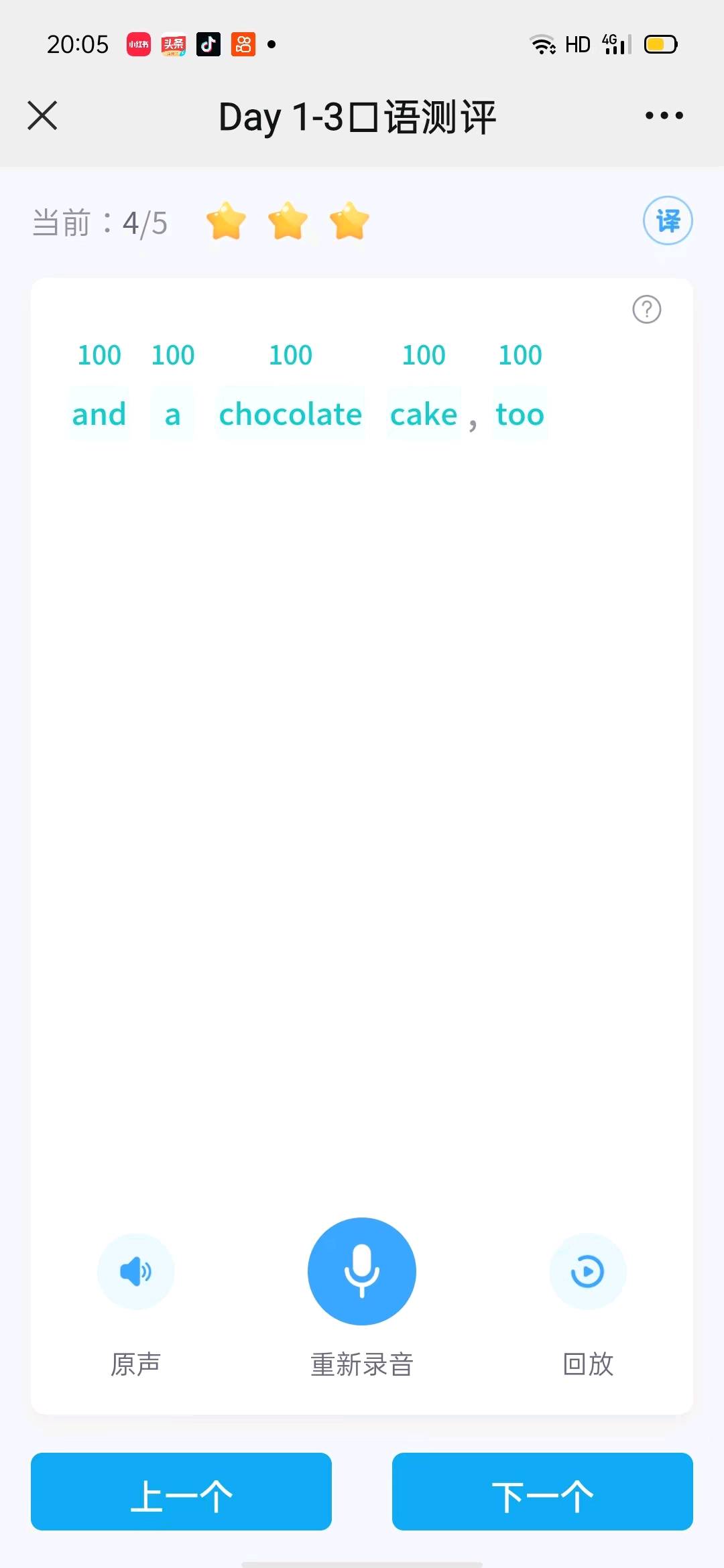
Task: Show translation with the 译 button
Action: click(668, 220)
